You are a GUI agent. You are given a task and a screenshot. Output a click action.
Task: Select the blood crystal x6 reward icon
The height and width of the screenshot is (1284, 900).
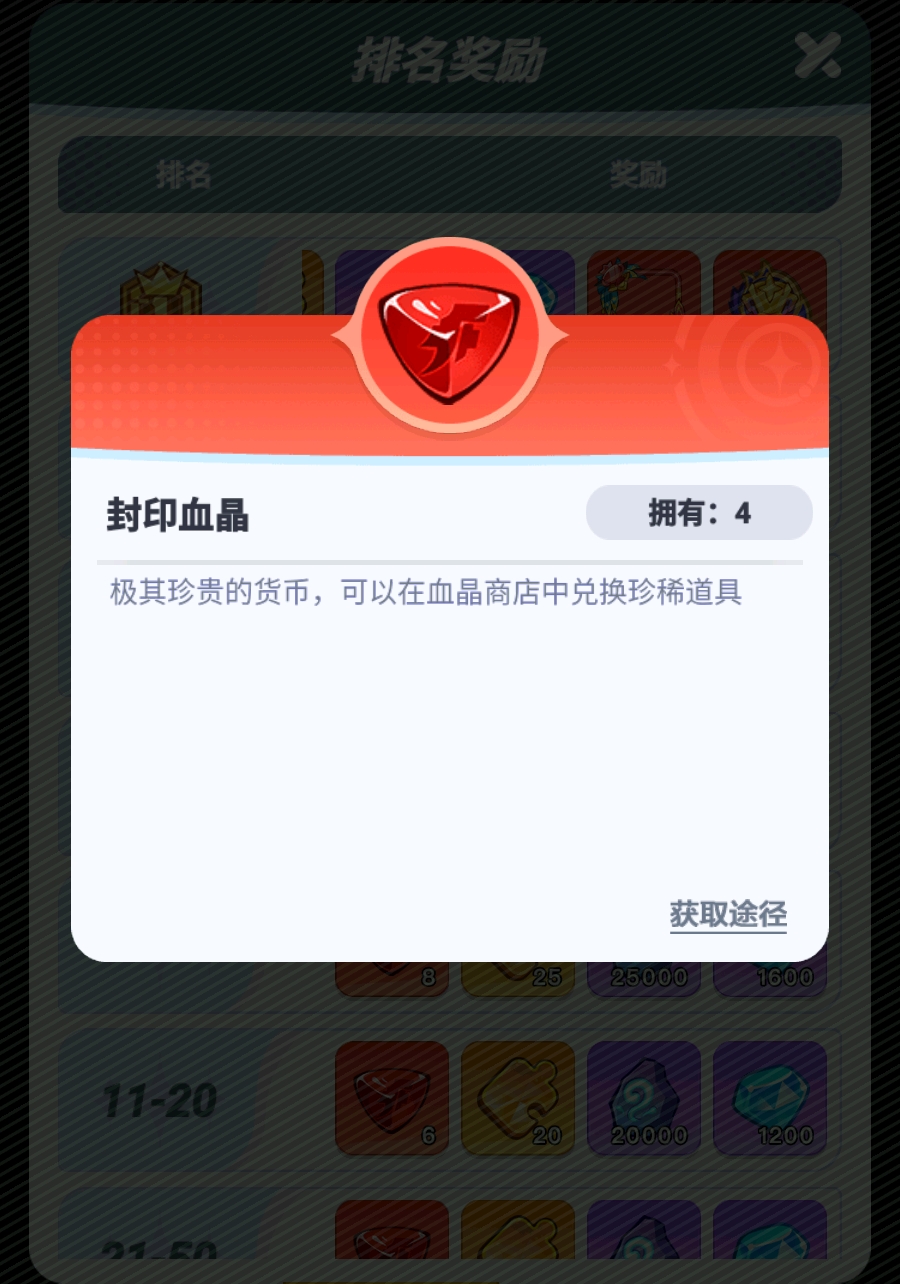point(392,1097)
